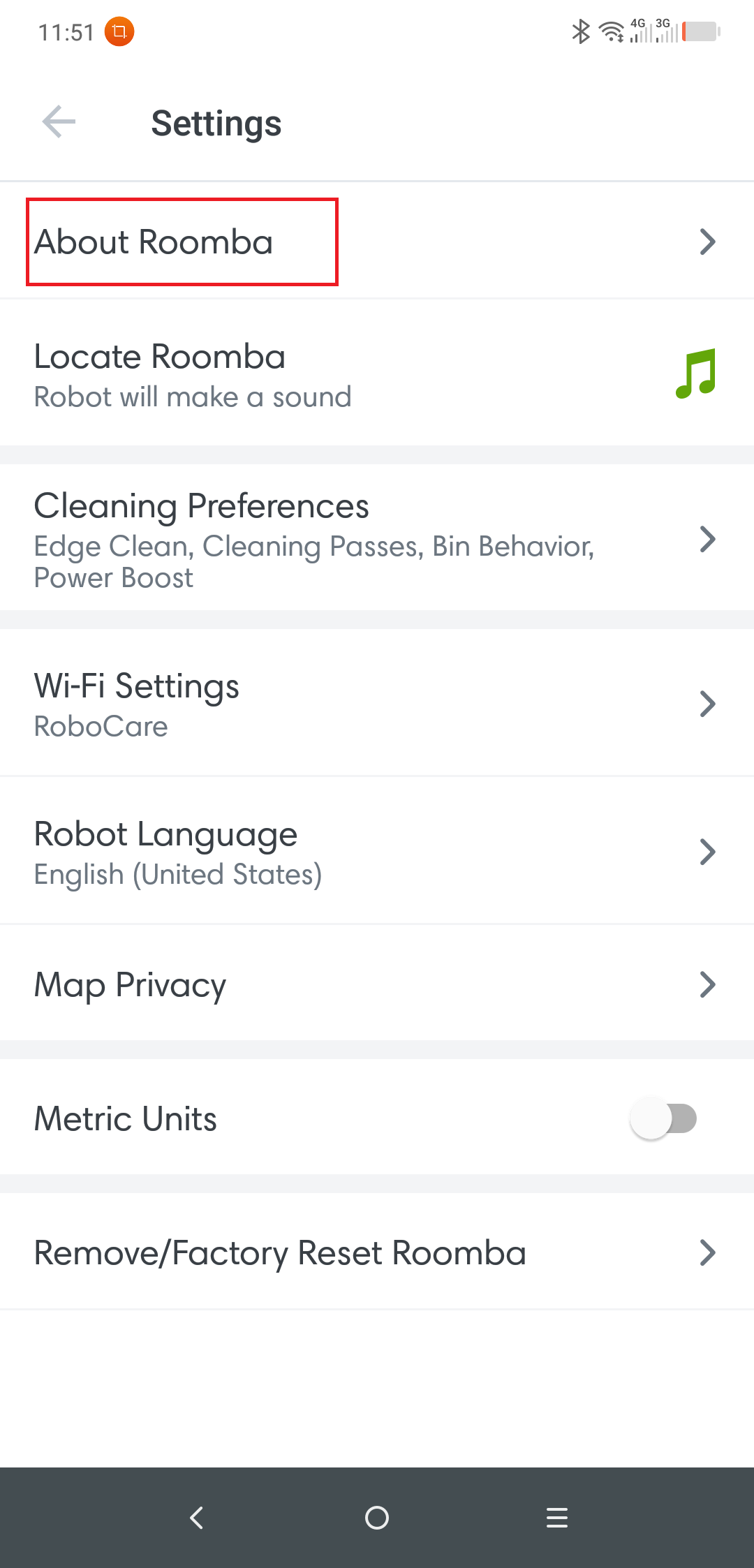This screenshot has width=754, height=1568.
Task: Tap the chevron beside Wi-Fi Settings
Action: (x=707, y=704)
